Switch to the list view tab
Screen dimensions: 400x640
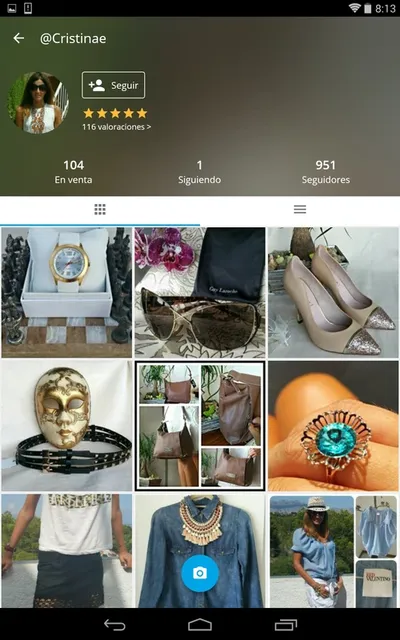300,210
